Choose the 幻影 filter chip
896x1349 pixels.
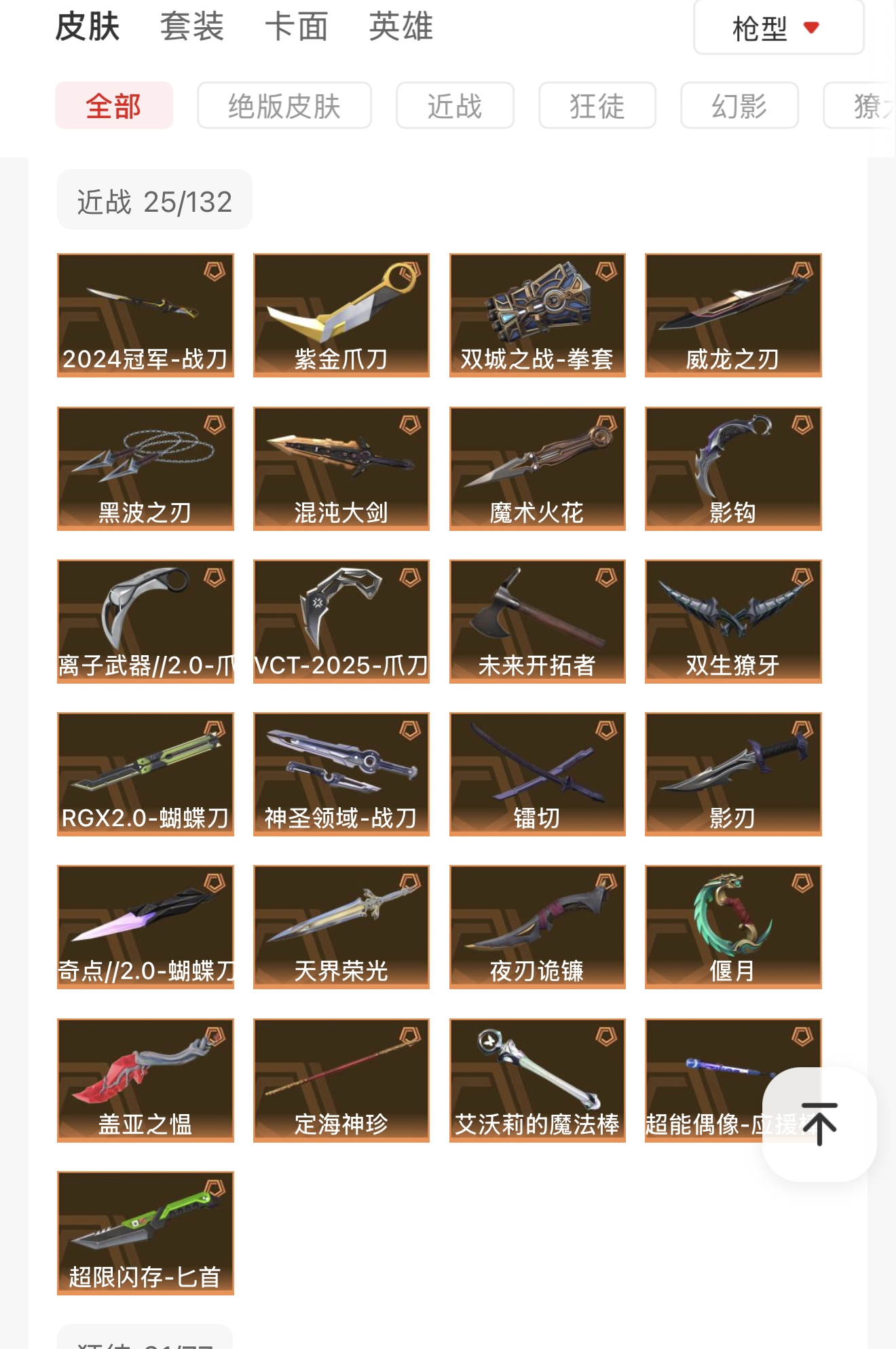pos(739,106)
